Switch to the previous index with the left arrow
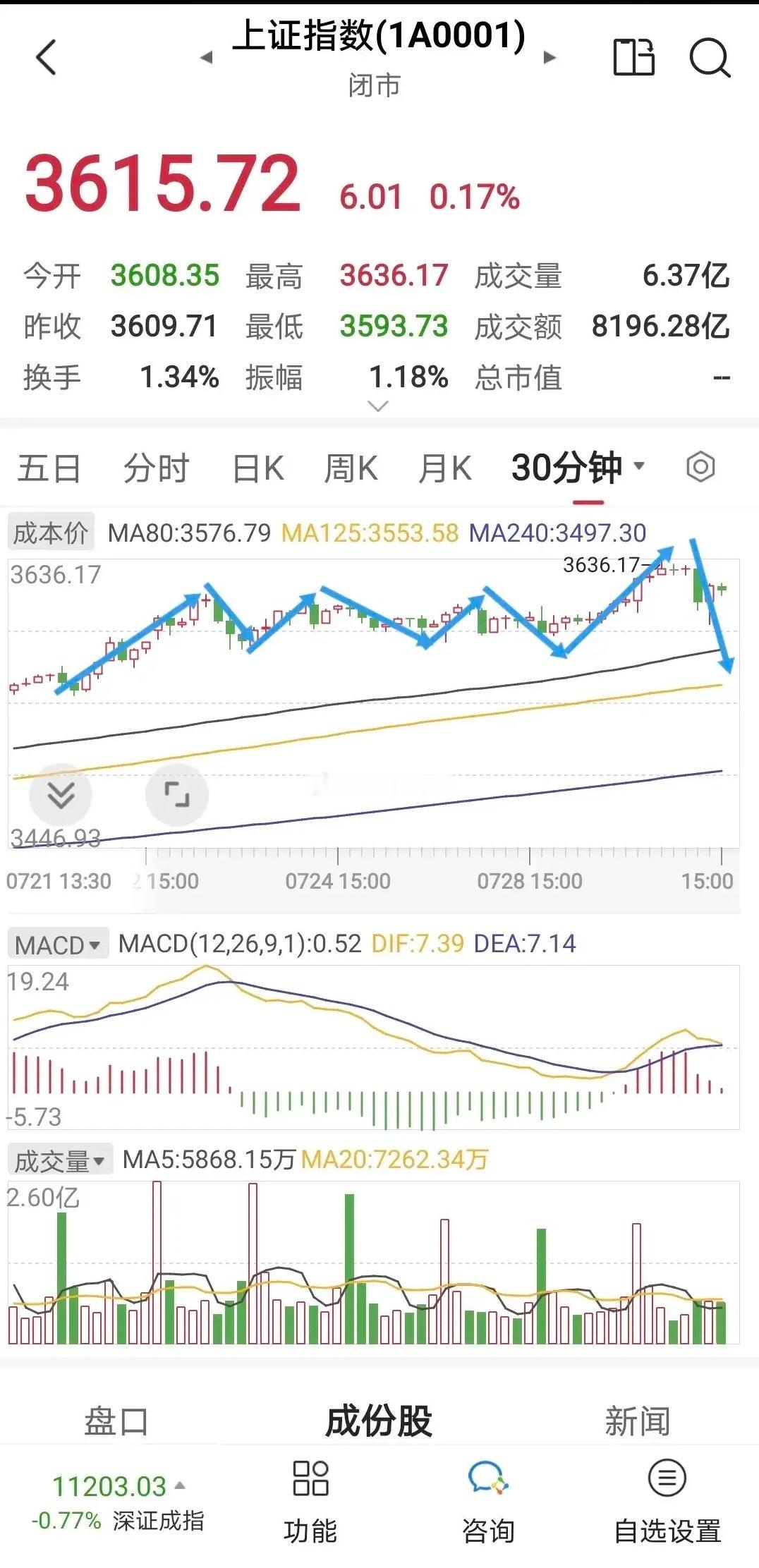 pos(207,58)
